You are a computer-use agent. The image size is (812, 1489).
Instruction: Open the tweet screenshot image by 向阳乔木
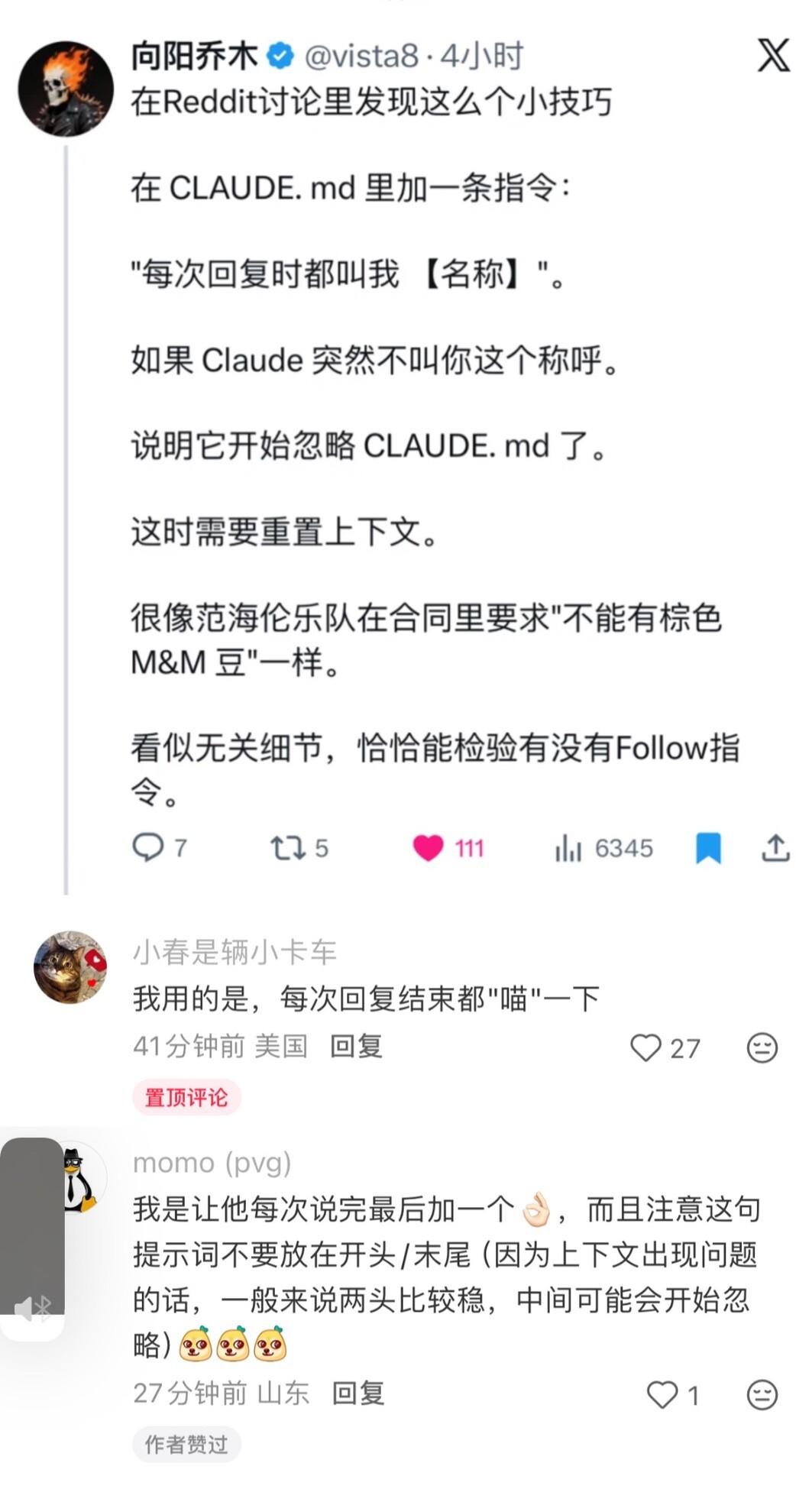(406, 451)
